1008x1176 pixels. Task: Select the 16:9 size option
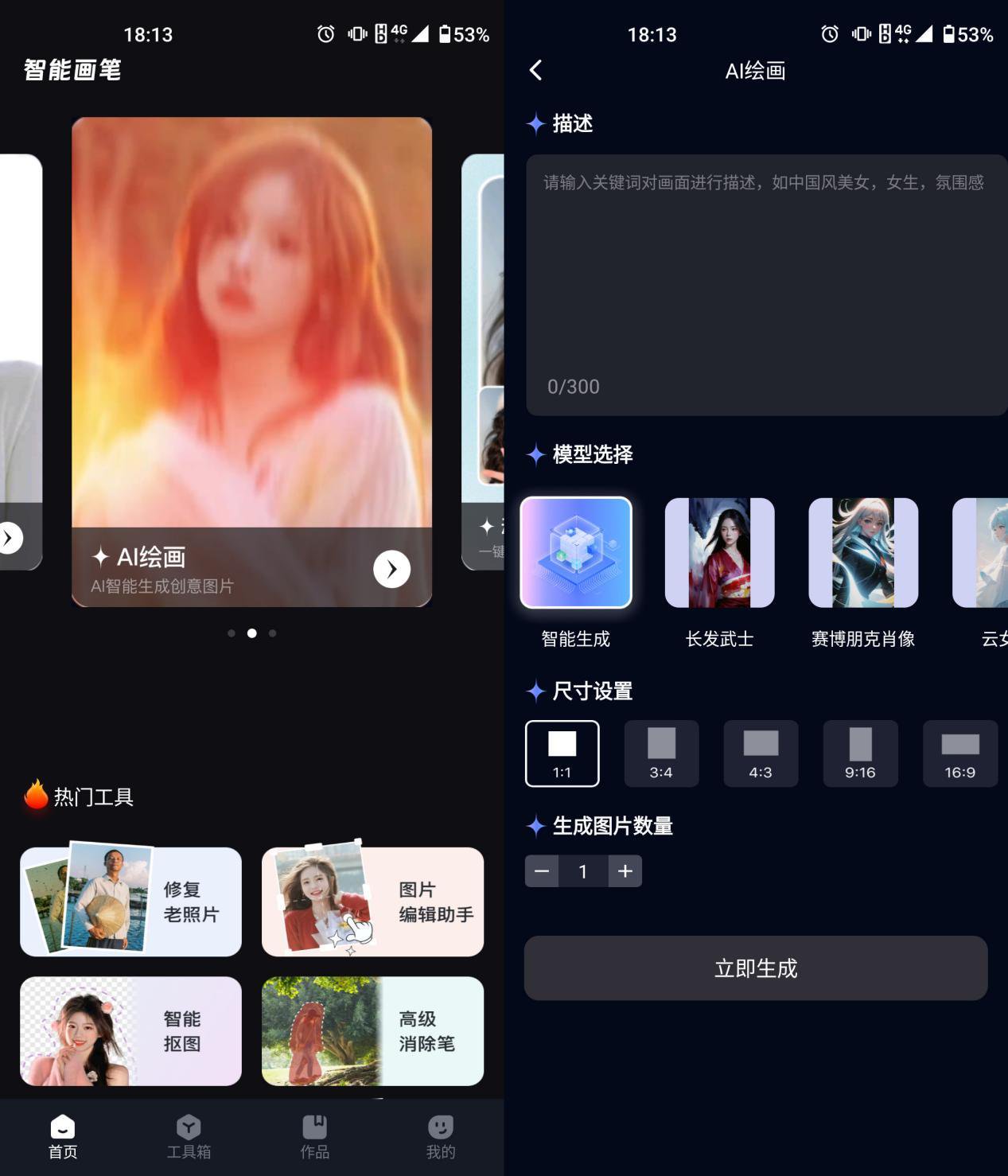point(959,753)
